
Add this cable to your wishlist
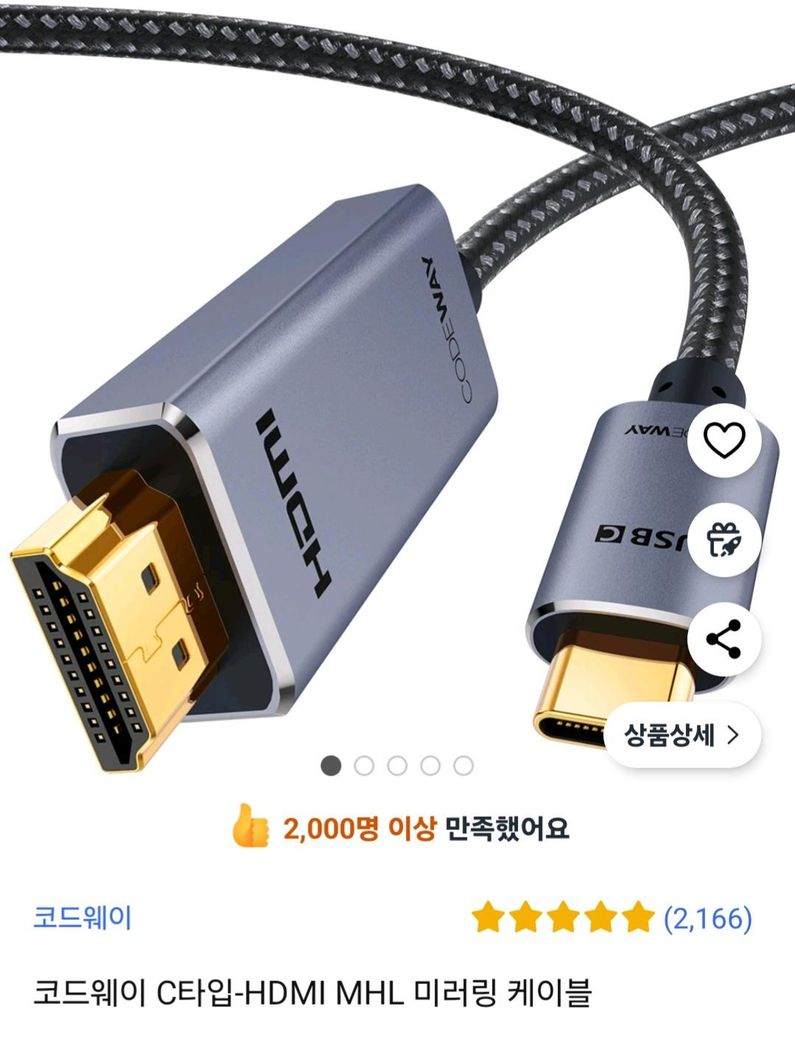(x=725, y=441)
